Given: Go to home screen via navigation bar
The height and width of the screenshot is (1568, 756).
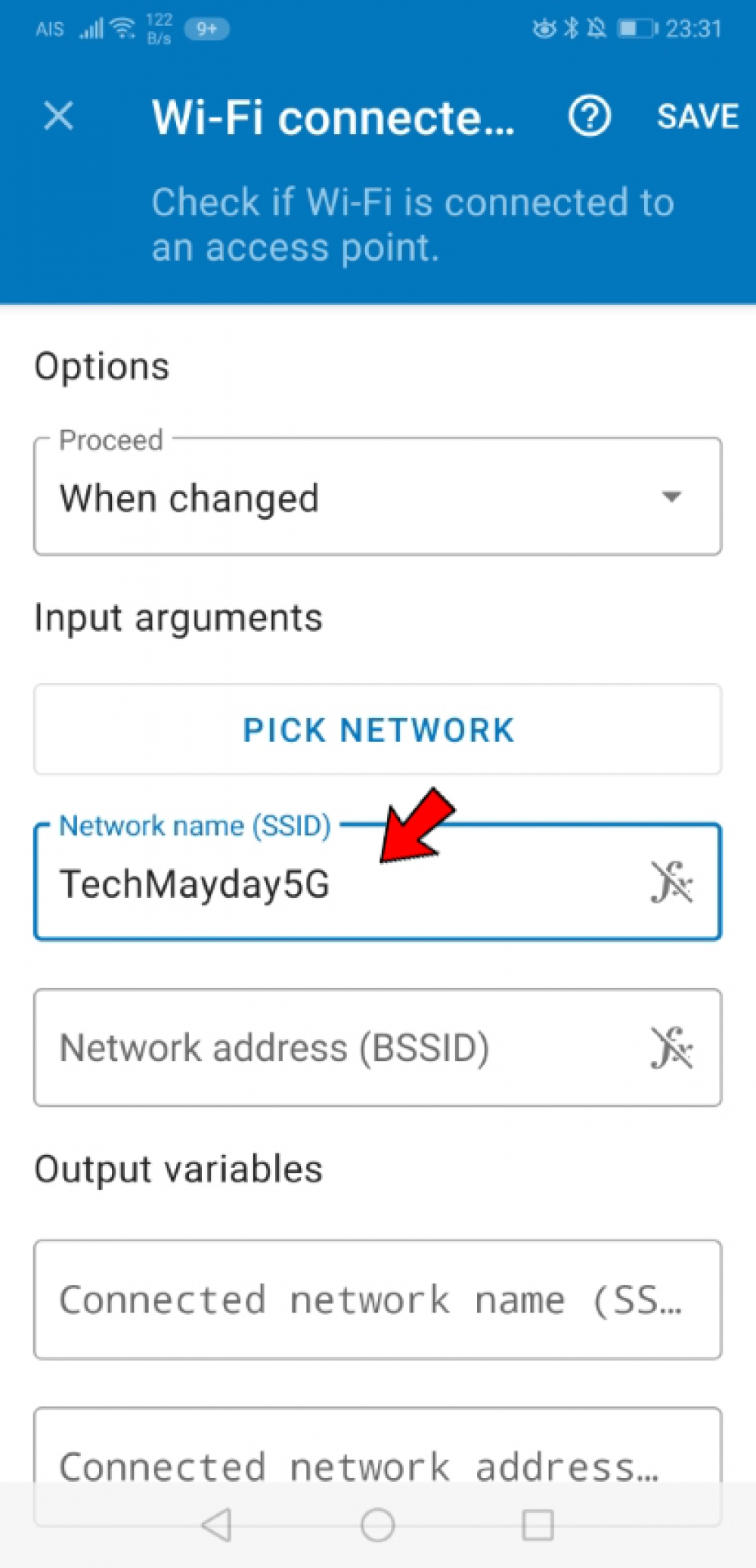Looking at the screenshot, I should click(377, 1524).
